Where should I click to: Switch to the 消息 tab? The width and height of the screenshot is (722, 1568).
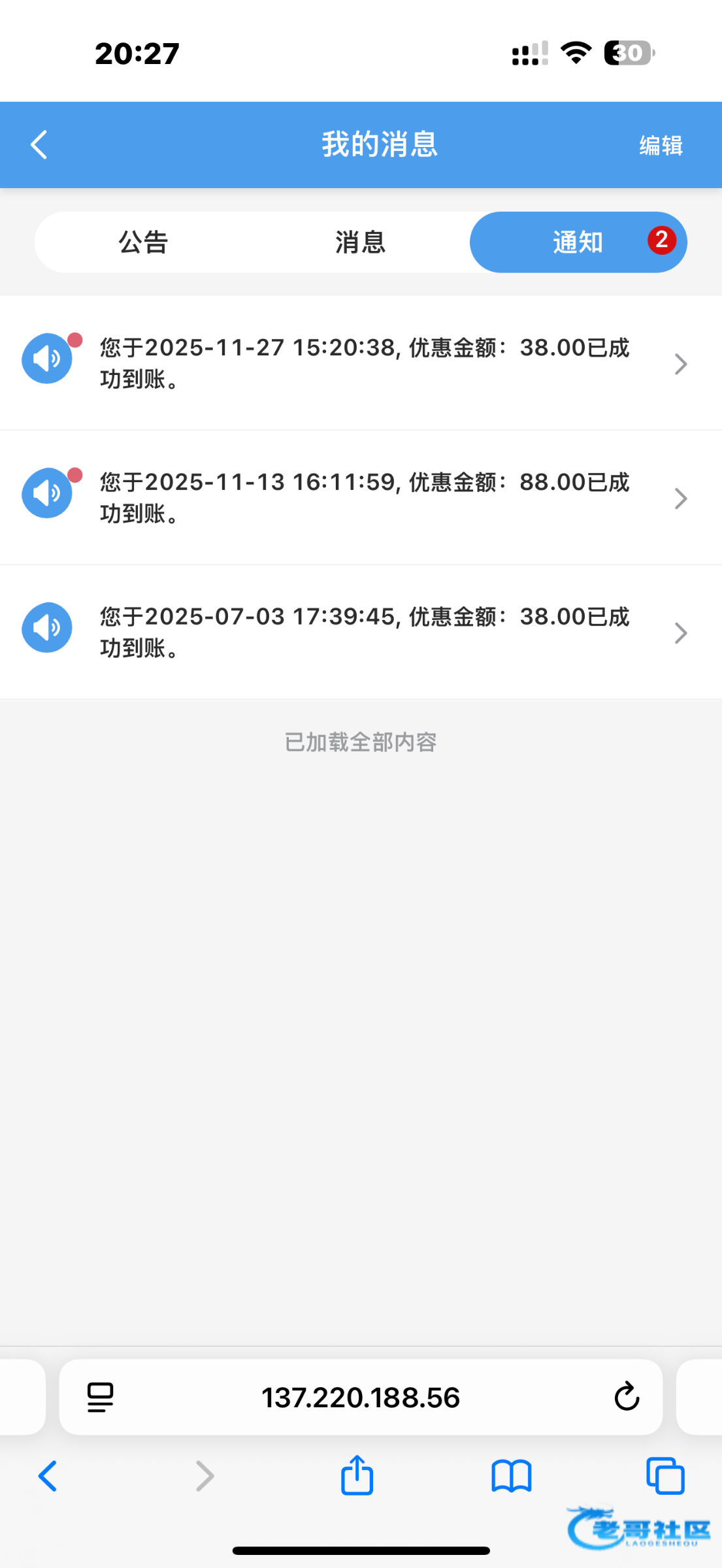pos(360,242)
